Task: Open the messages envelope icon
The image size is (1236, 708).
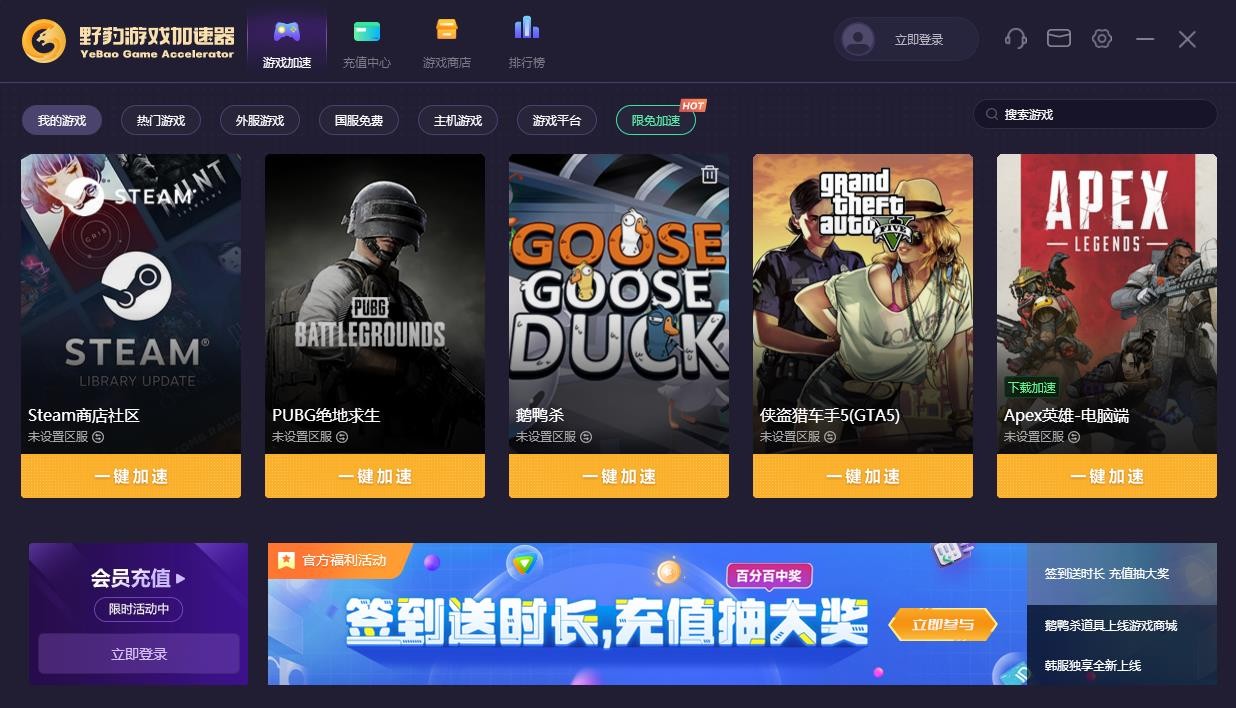Action: (x=1059, y=39)
